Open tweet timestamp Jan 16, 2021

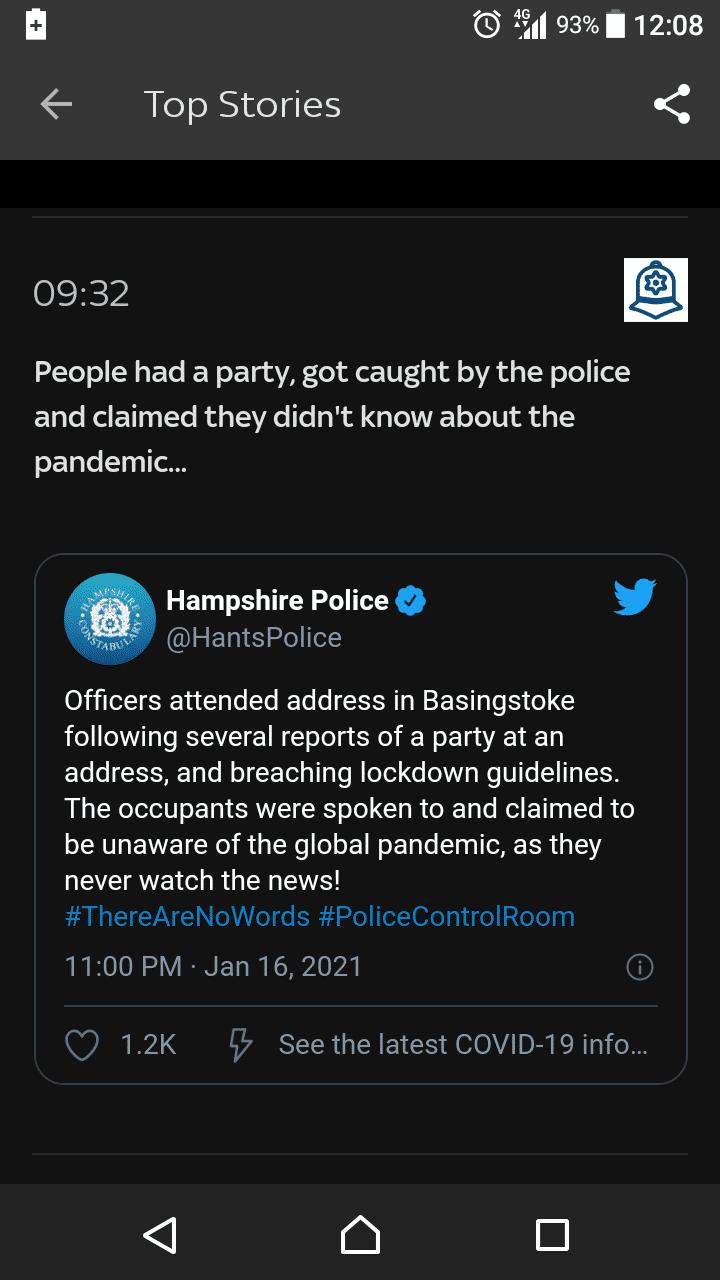pos(213,967)
